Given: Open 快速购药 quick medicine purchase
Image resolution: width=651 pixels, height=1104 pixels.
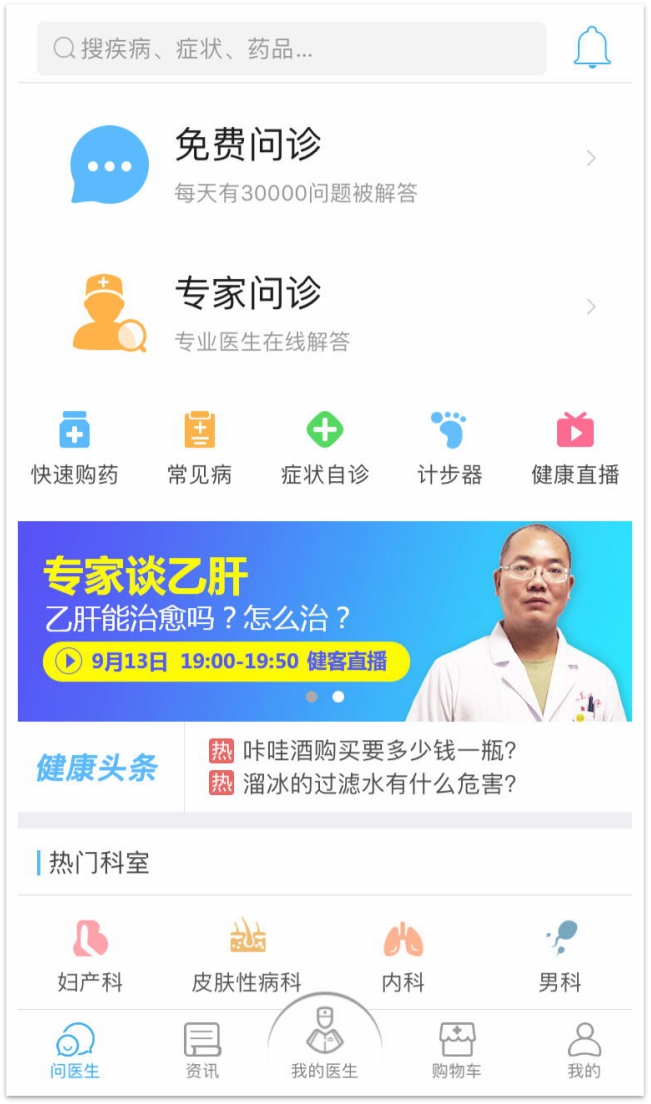Looking at the screenshot, I should click(75, 449).
